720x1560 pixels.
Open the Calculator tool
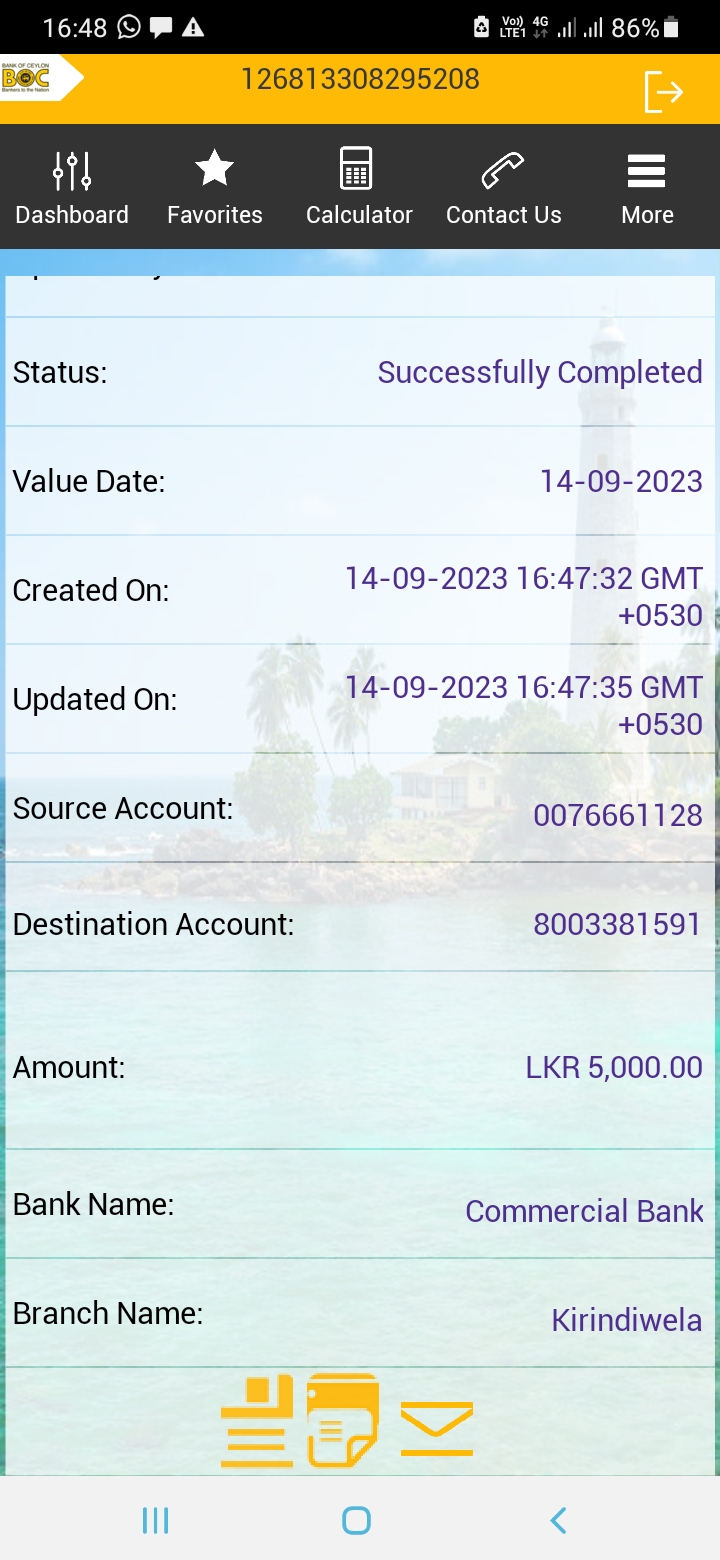(358, 188)
